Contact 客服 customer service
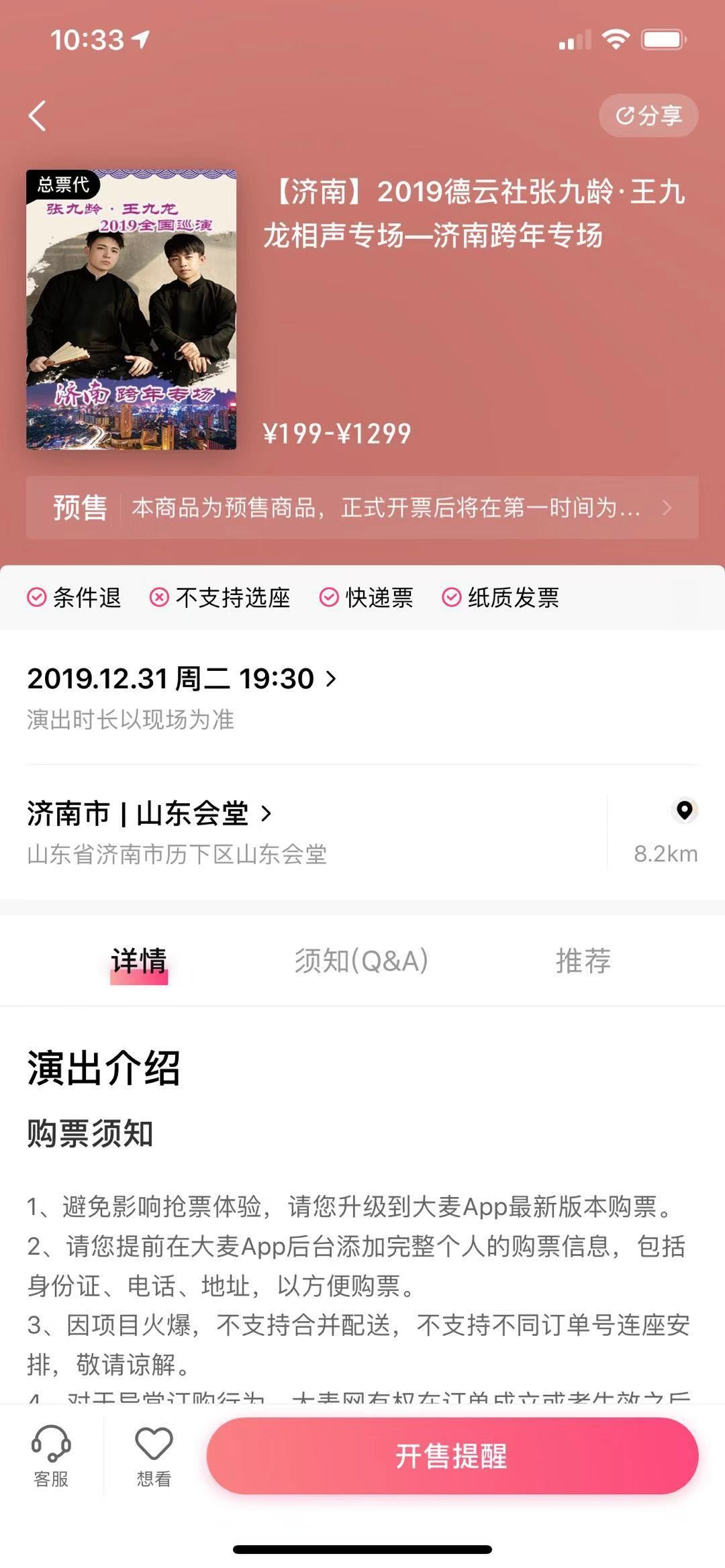725x1568 pixels. pyautogui.click(x=51, y=1457)
